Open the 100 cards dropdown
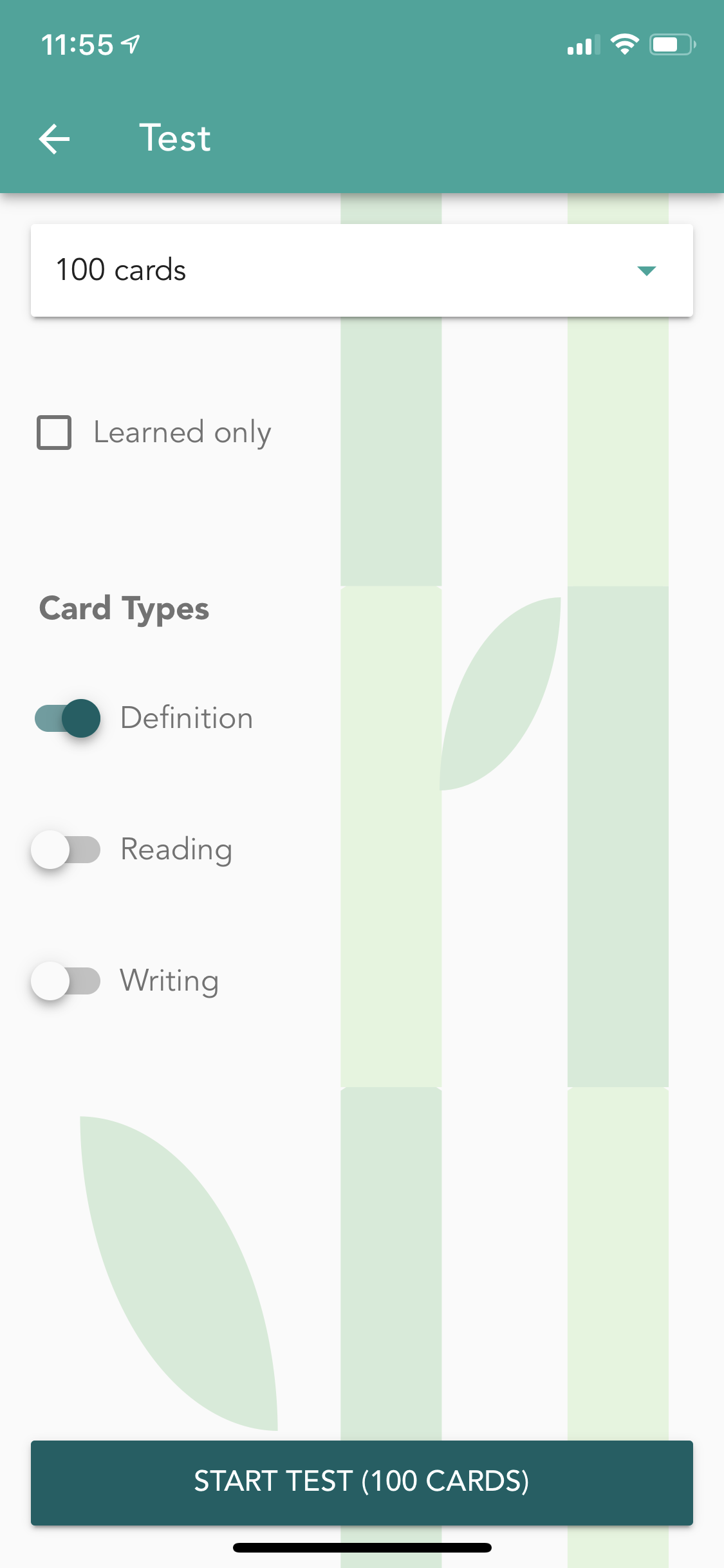The height and width of the screenshot is (1568, 724). click(362, 270)
